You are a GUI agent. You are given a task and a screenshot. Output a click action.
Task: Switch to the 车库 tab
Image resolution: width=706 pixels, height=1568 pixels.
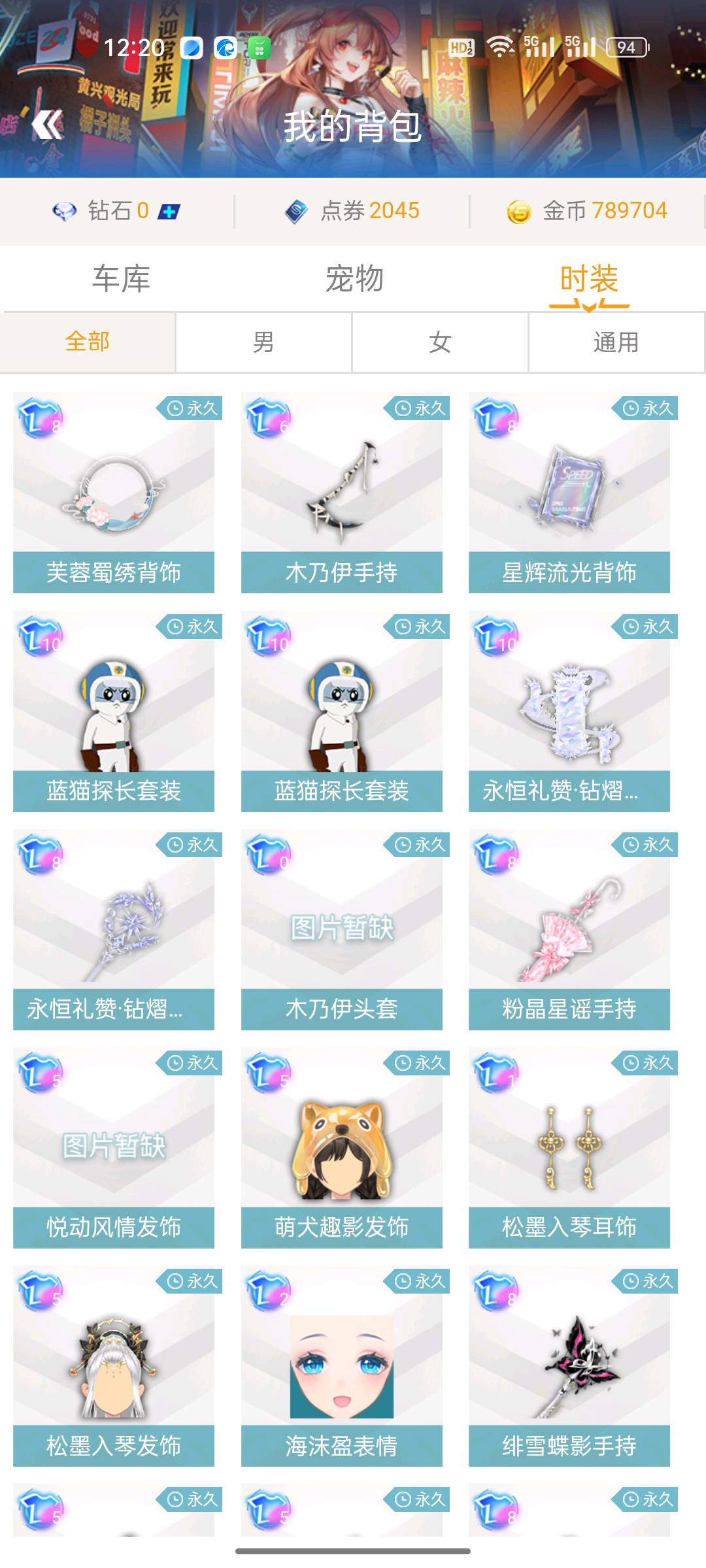[x=121, y=279]
